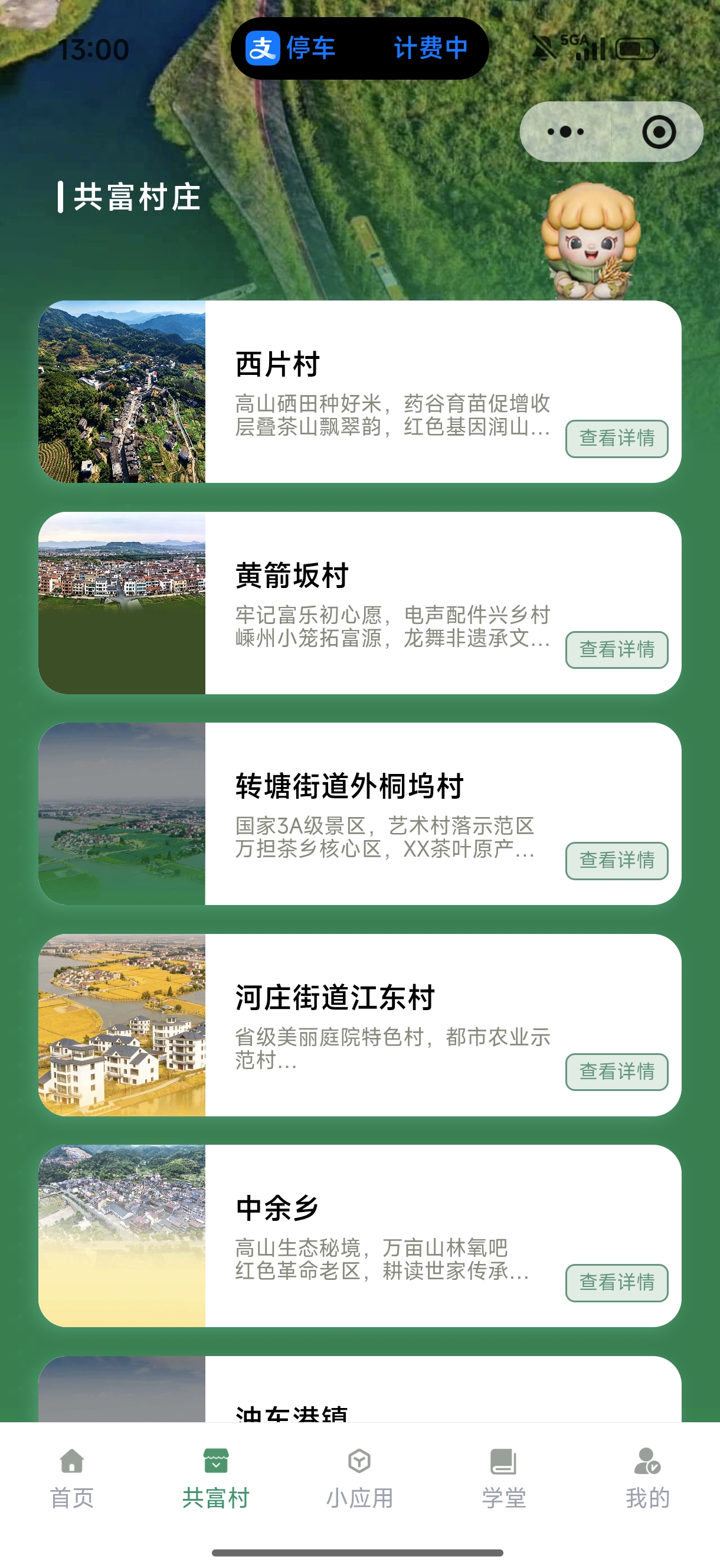This screenshot has height=1568, width=720.
Task: Open the 中余乡 village card
Action: click(x=359, y=1236)
